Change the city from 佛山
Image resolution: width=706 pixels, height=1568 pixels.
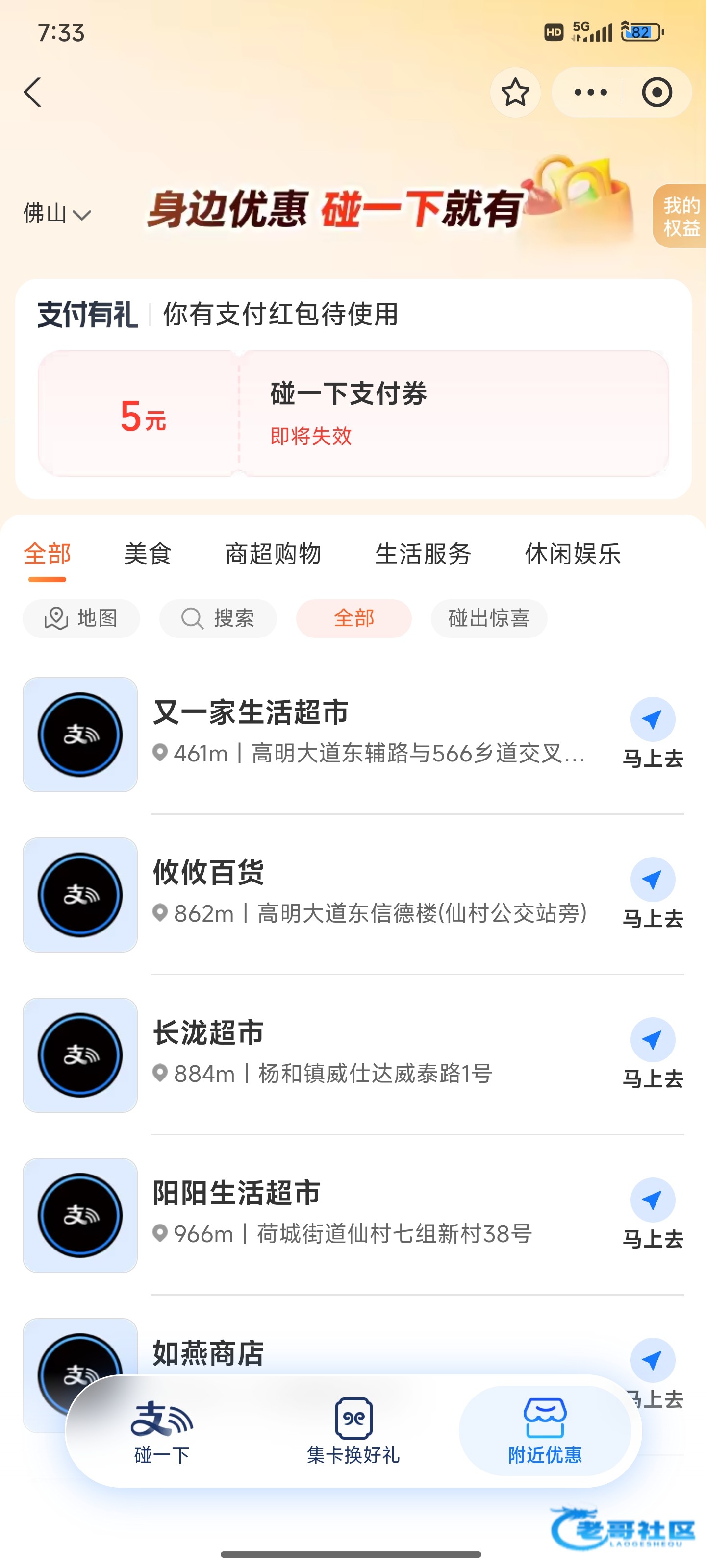point(57,214)
